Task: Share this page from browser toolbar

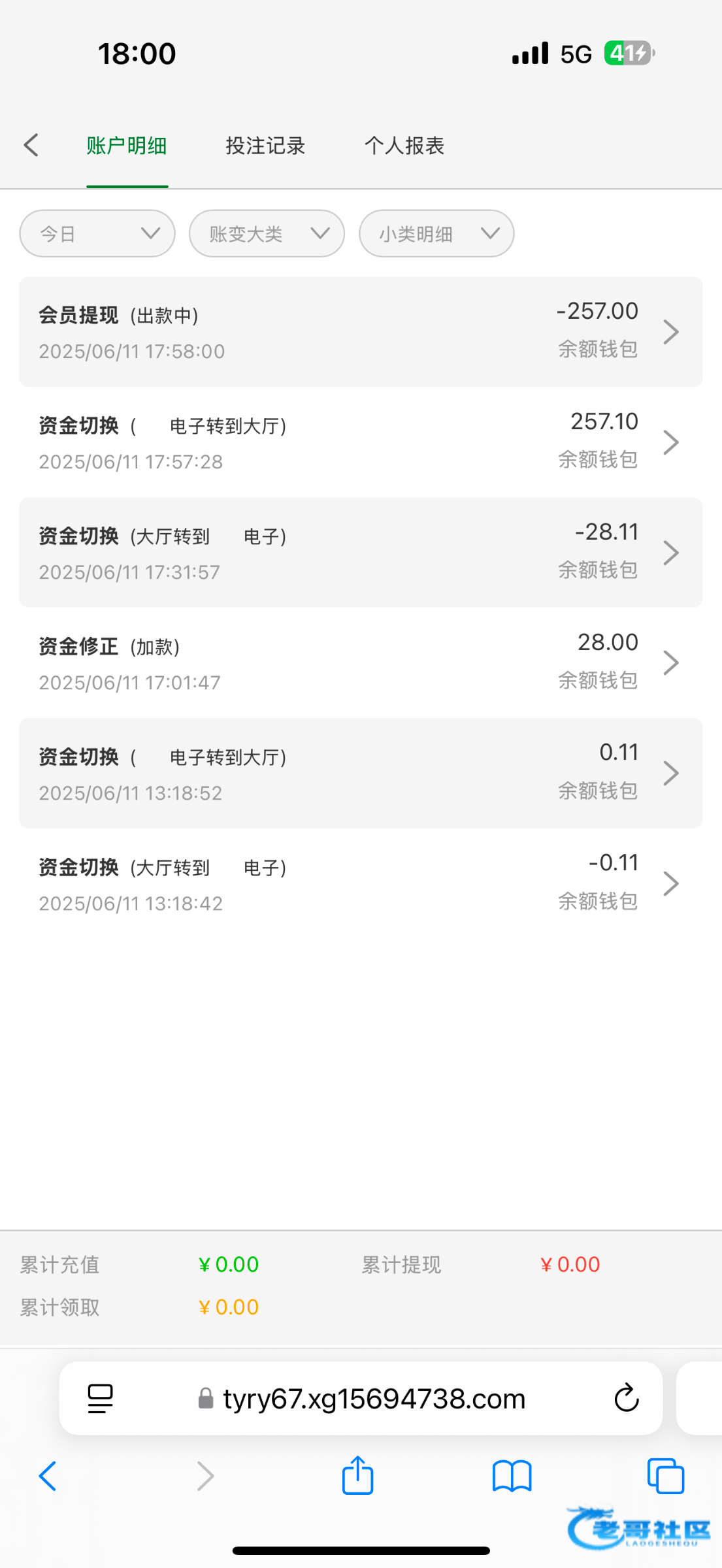Action: tap(357, 1475)
